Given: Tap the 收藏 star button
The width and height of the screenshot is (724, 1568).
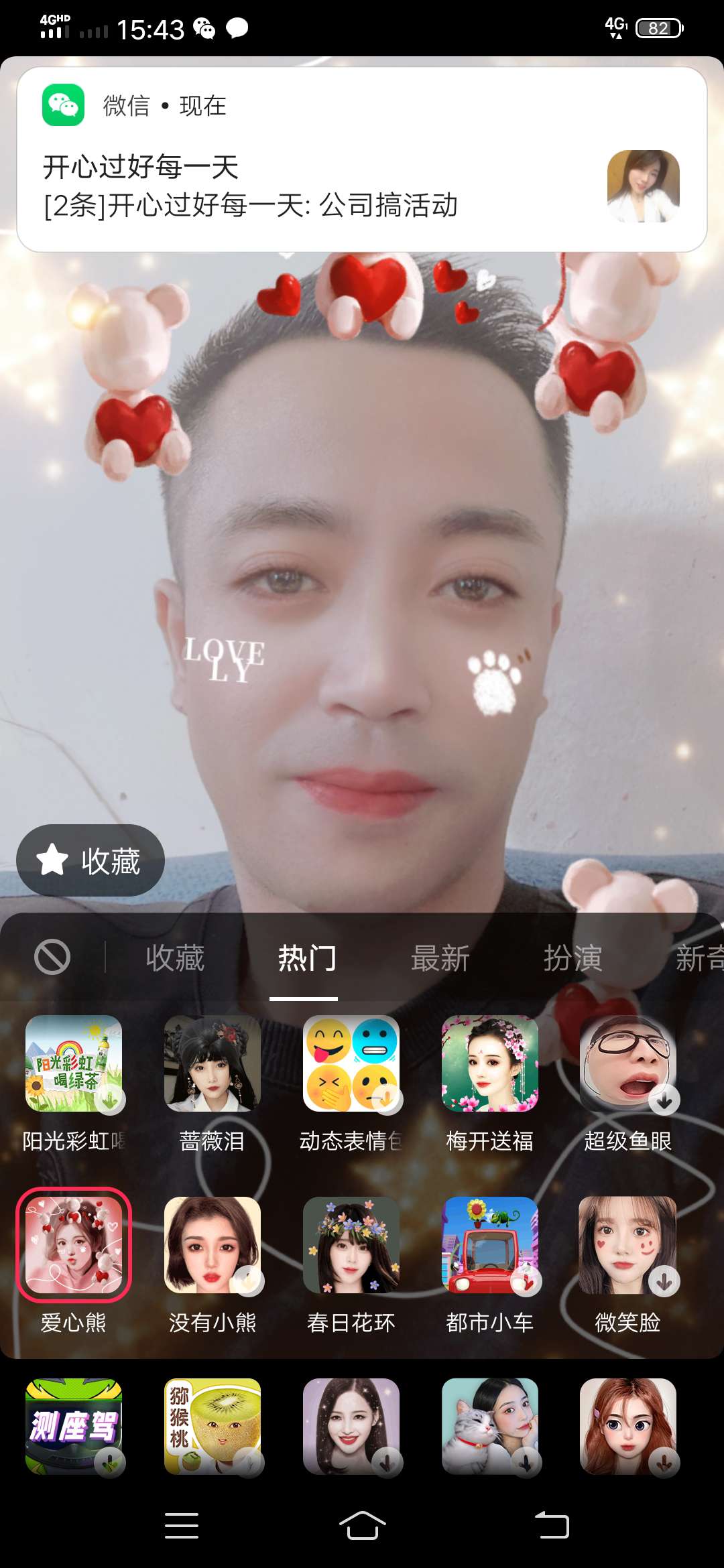Looking at the screenshot, I should (x=90, y=860).
